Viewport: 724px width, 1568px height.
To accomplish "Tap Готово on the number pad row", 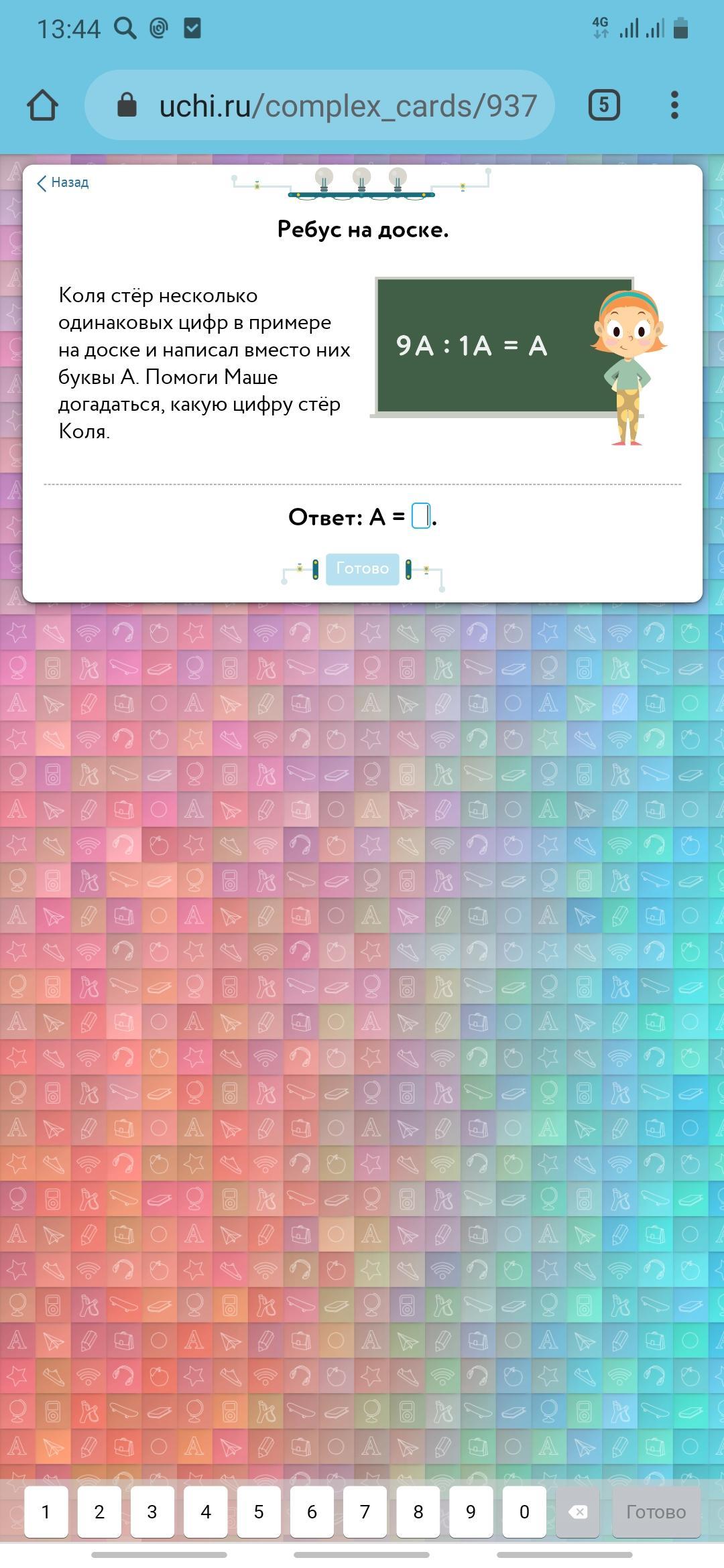I will point(655,1512).
